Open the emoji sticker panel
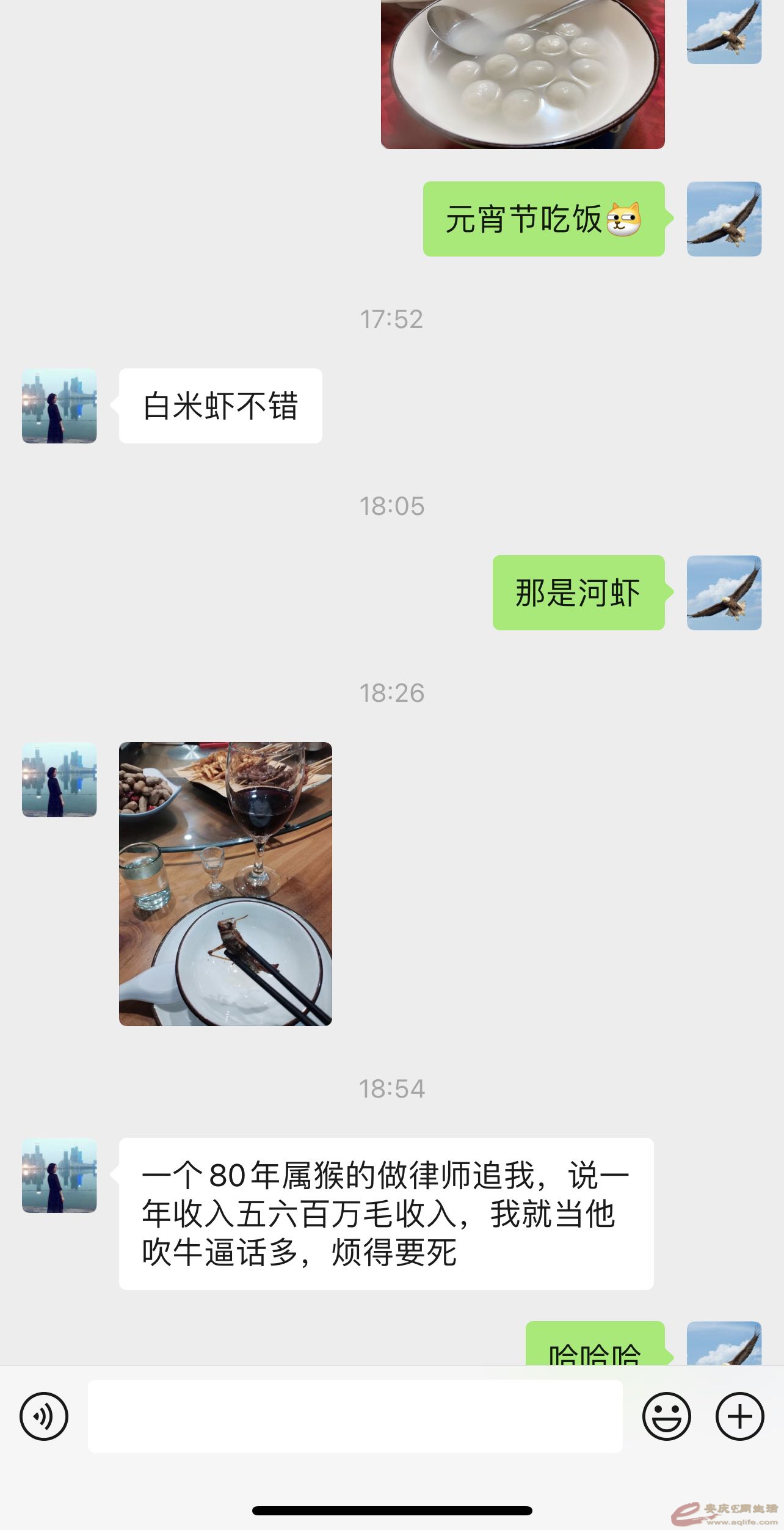Image resolution: width=784 pixels, height=1530 pixels. click(666, 1416)
